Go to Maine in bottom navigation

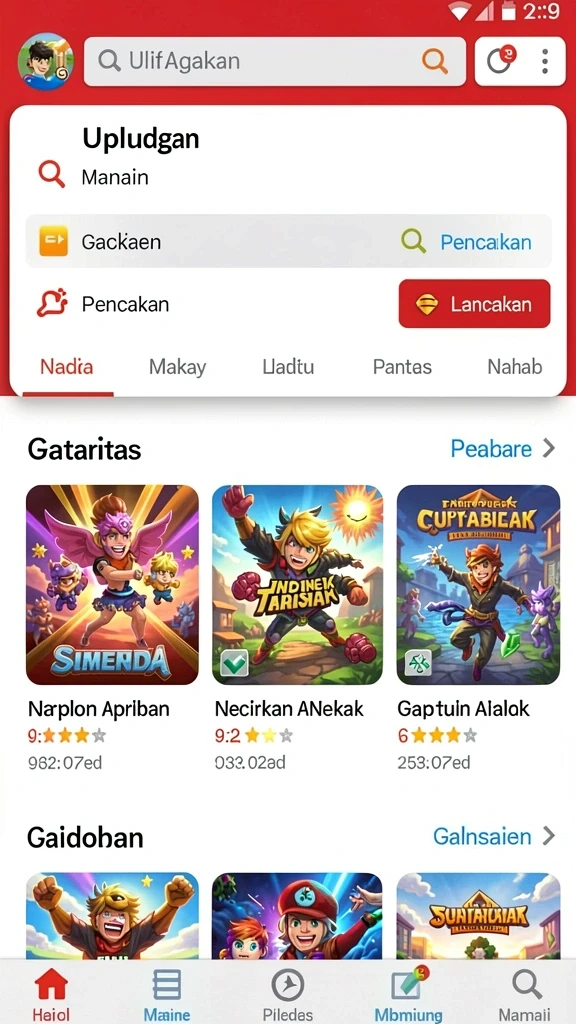167,995
